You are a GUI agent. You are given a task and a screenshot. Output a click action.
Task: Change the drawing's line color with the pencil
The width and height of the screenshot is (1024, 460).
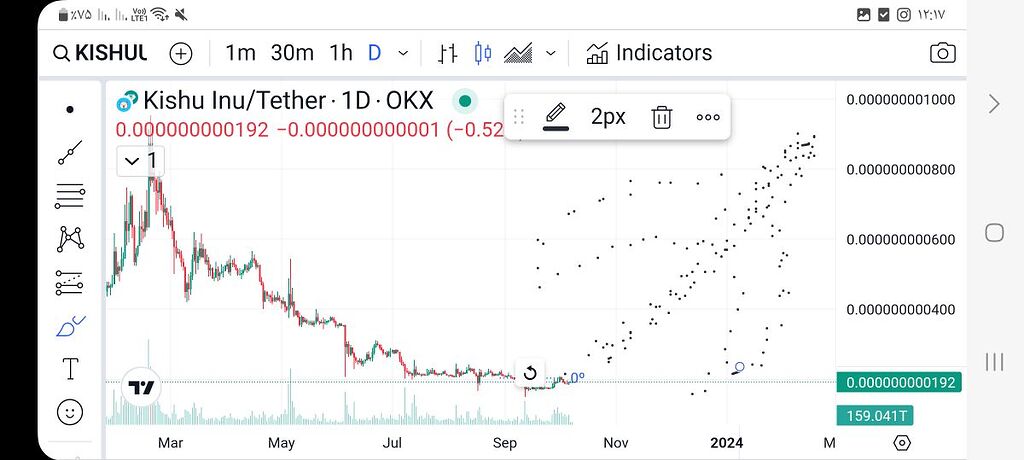[x=556, y=116]
